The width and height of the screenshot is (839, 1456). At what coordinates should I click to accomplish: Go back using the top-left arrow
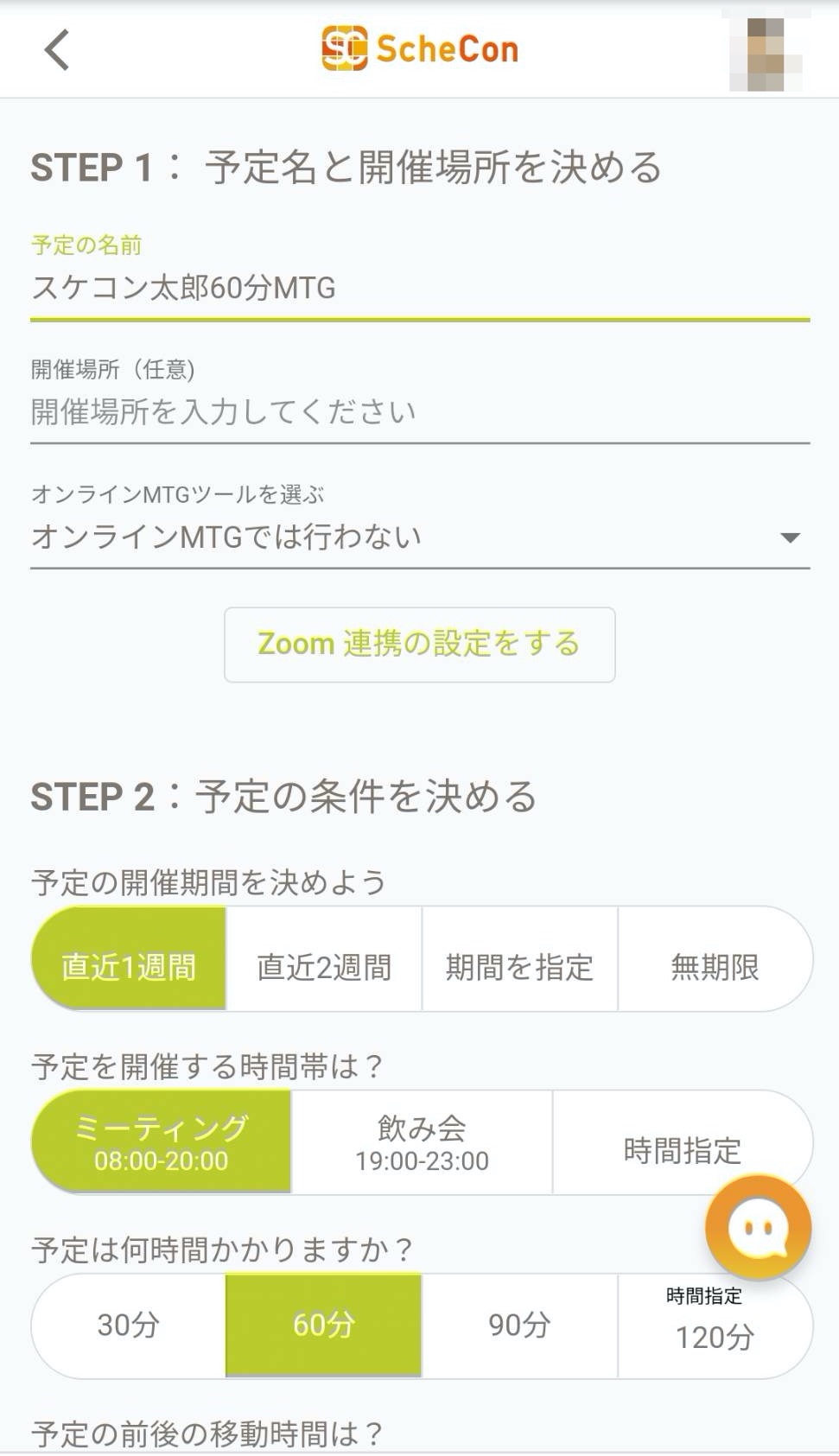[x=57, y=49]
